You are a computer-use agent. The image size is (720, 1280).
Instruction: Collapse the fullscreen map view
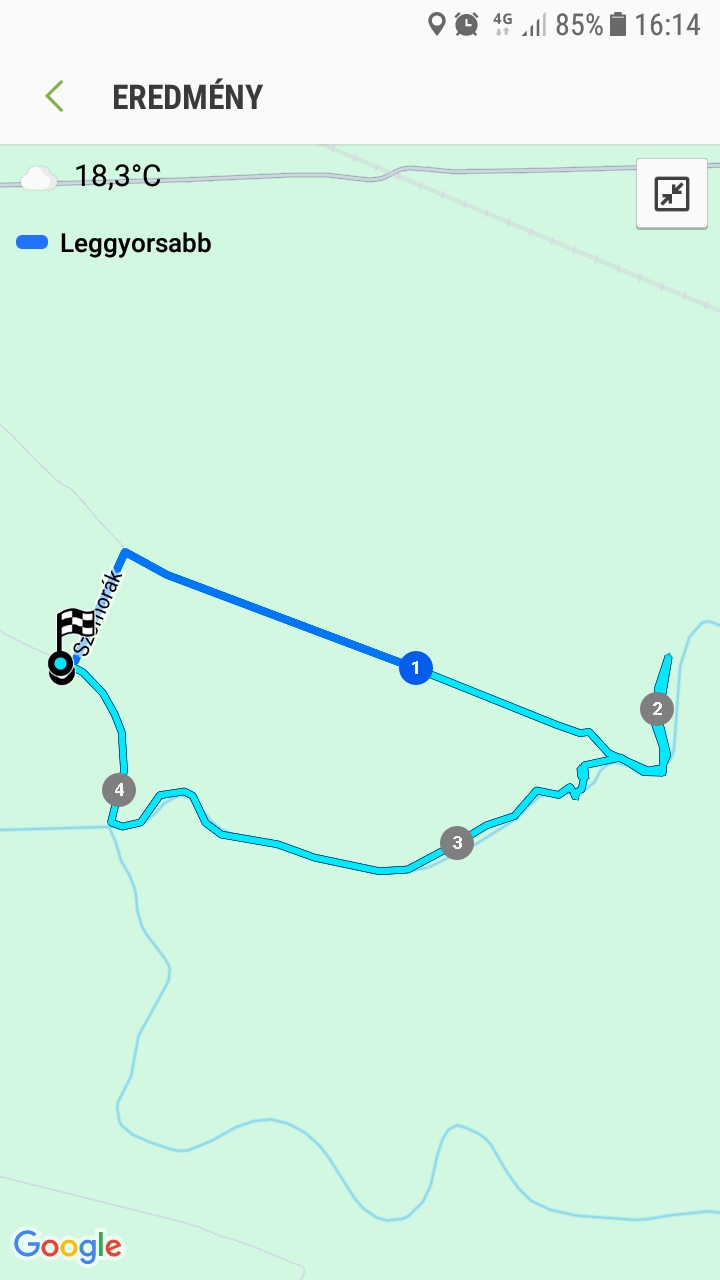pos(672,194)
